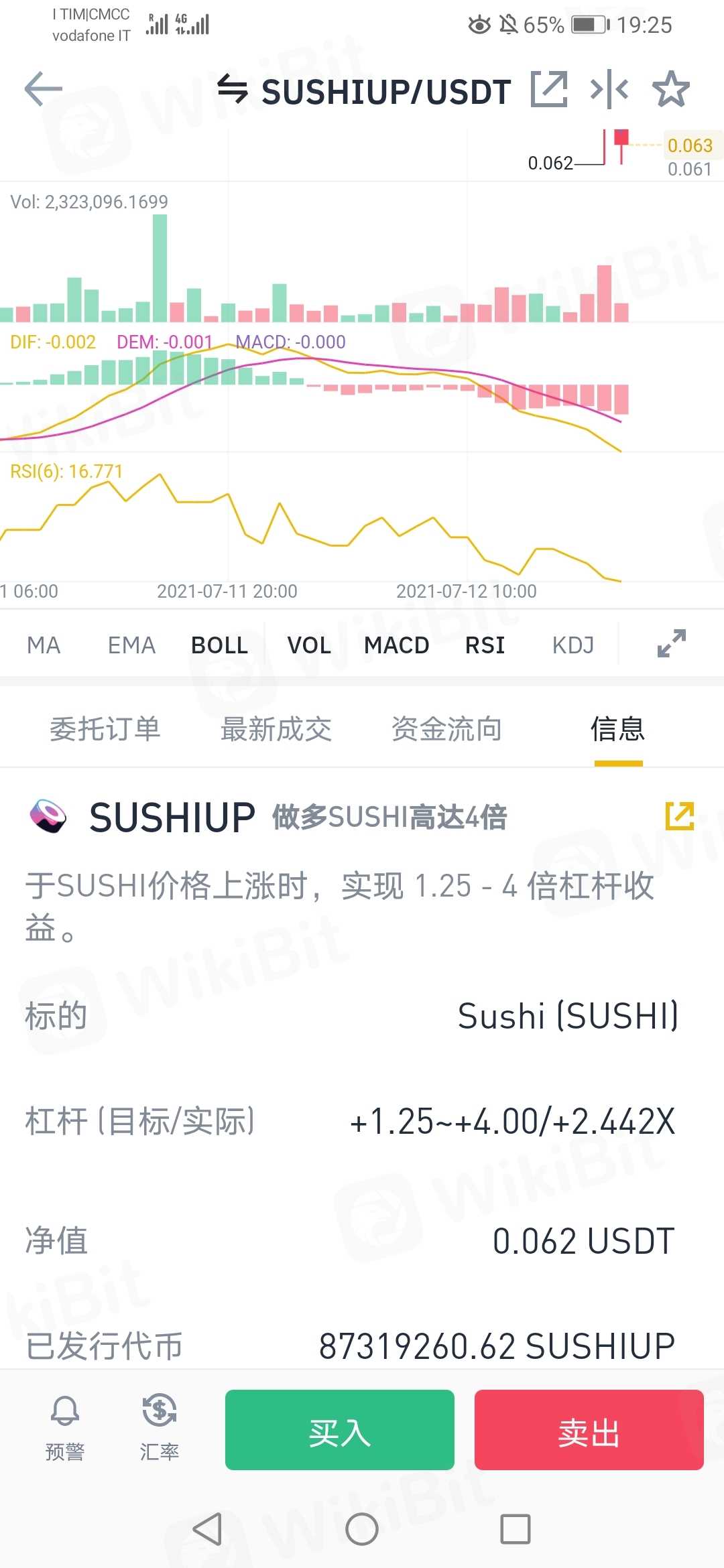724x1568 pixels.
Task: Go back using the top-left arrow
Action: (43, 89)
